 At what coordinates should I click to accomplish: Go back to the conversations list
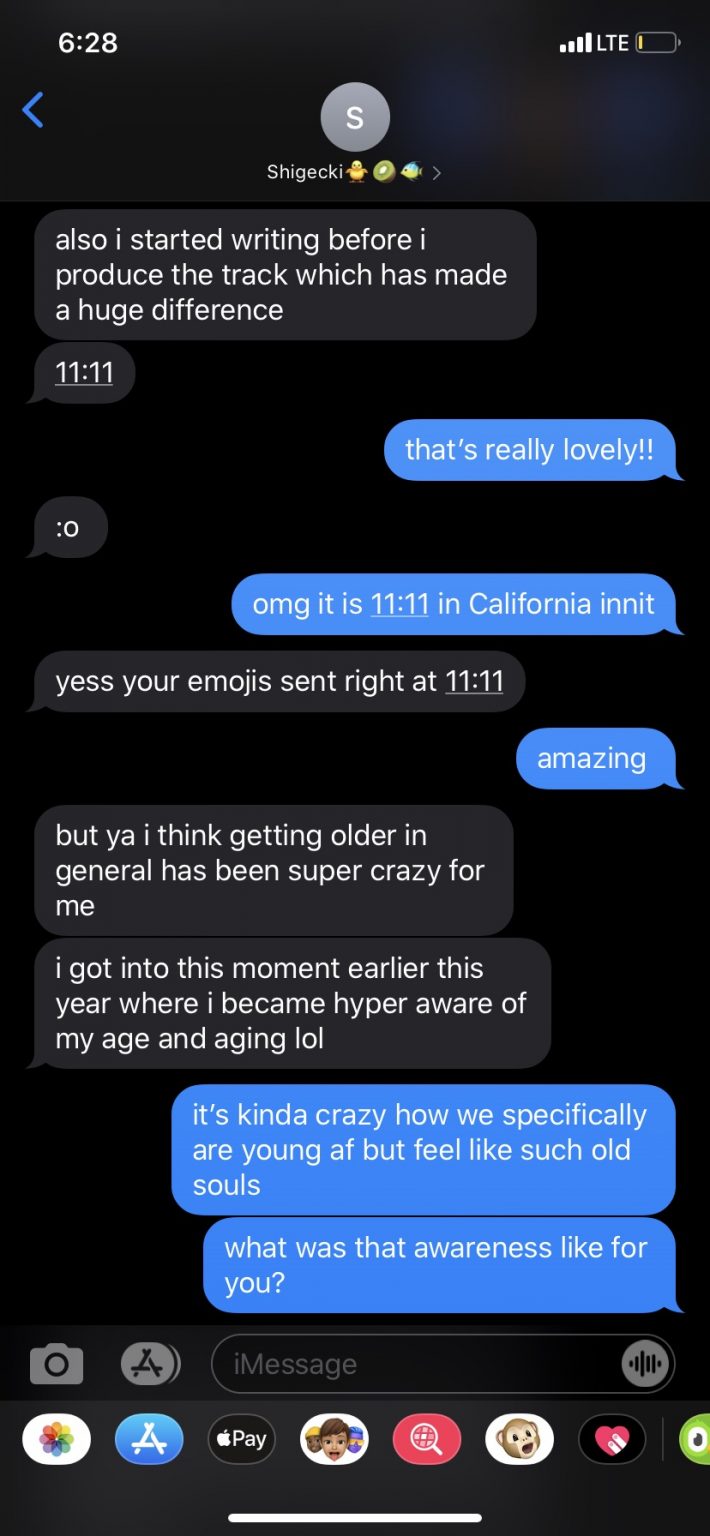click(x=33, y=110)
